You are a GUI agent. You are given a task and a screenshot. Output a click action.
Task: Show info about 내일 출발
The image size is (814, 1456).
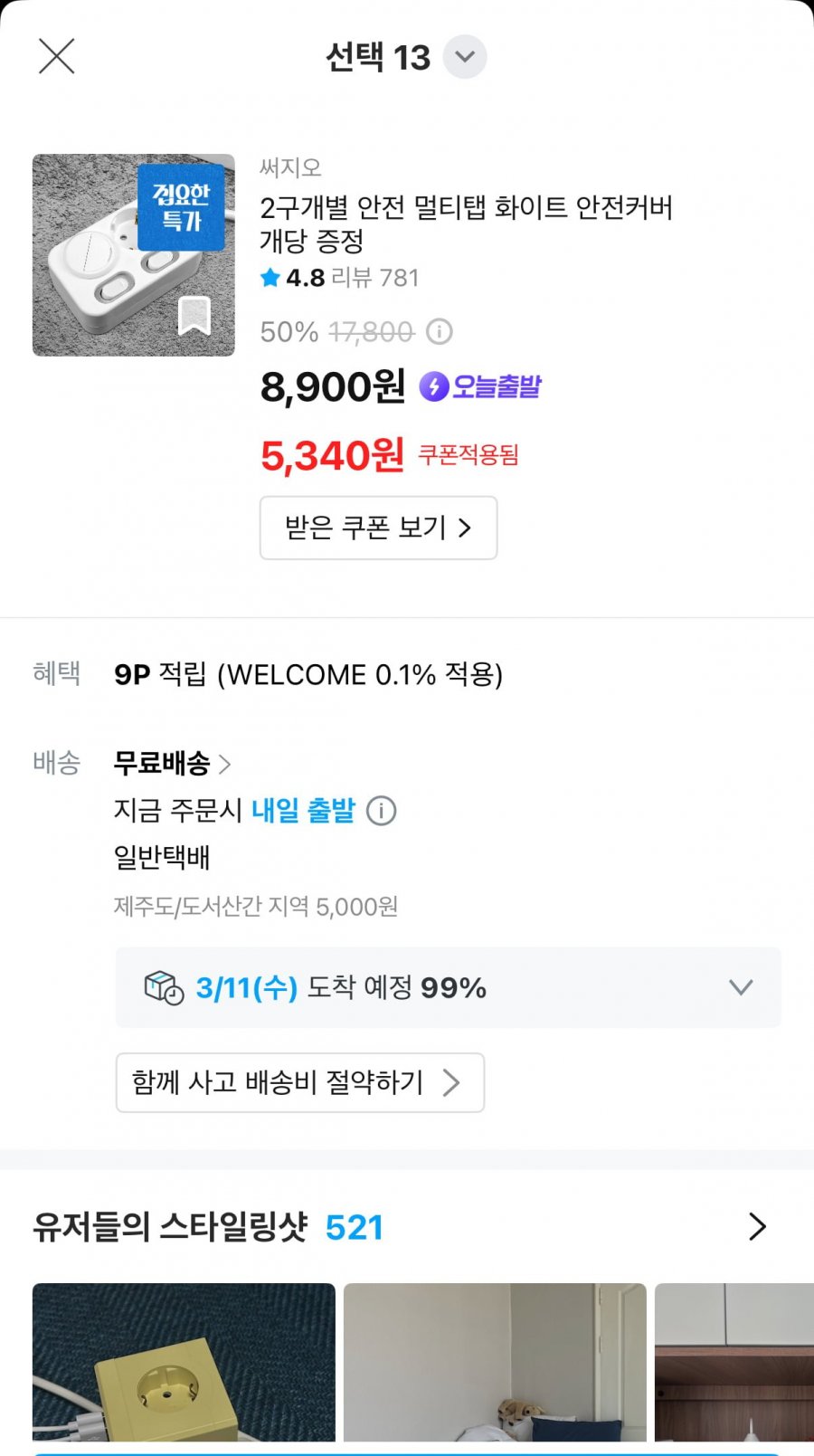pyautogui.click(x=381, y=811)
